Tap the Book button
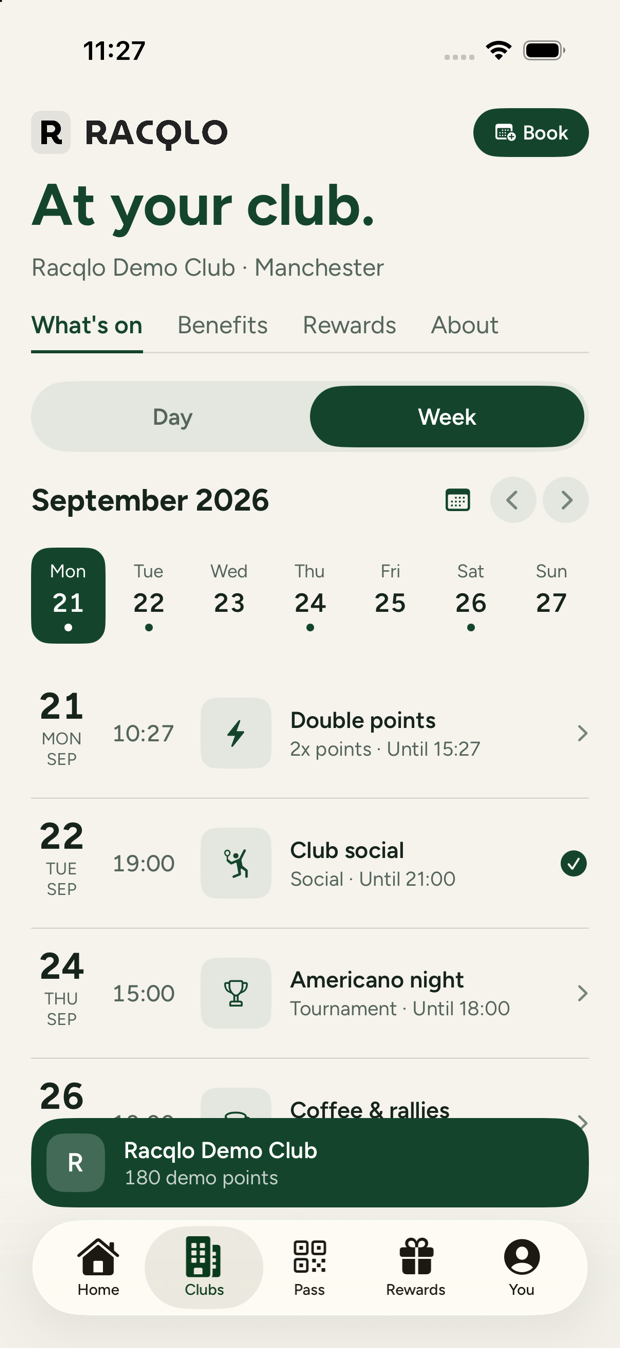Image resolution: width=620 pixels, height=1348 pixels. pos(531,133)
